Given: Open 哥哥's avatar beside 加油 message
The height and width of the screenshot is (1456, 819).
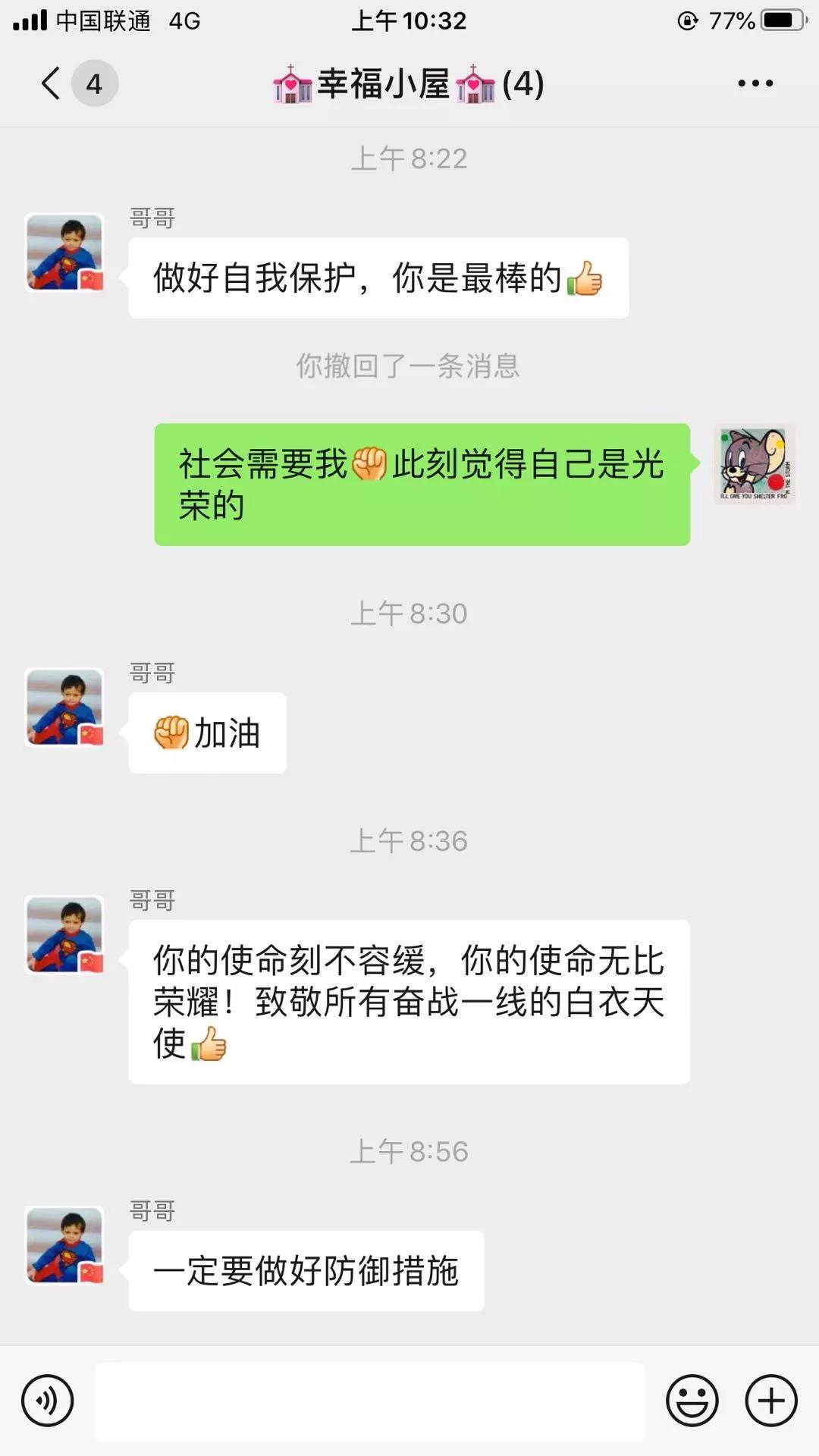Looking at the screenshot, I should (64, 707).
